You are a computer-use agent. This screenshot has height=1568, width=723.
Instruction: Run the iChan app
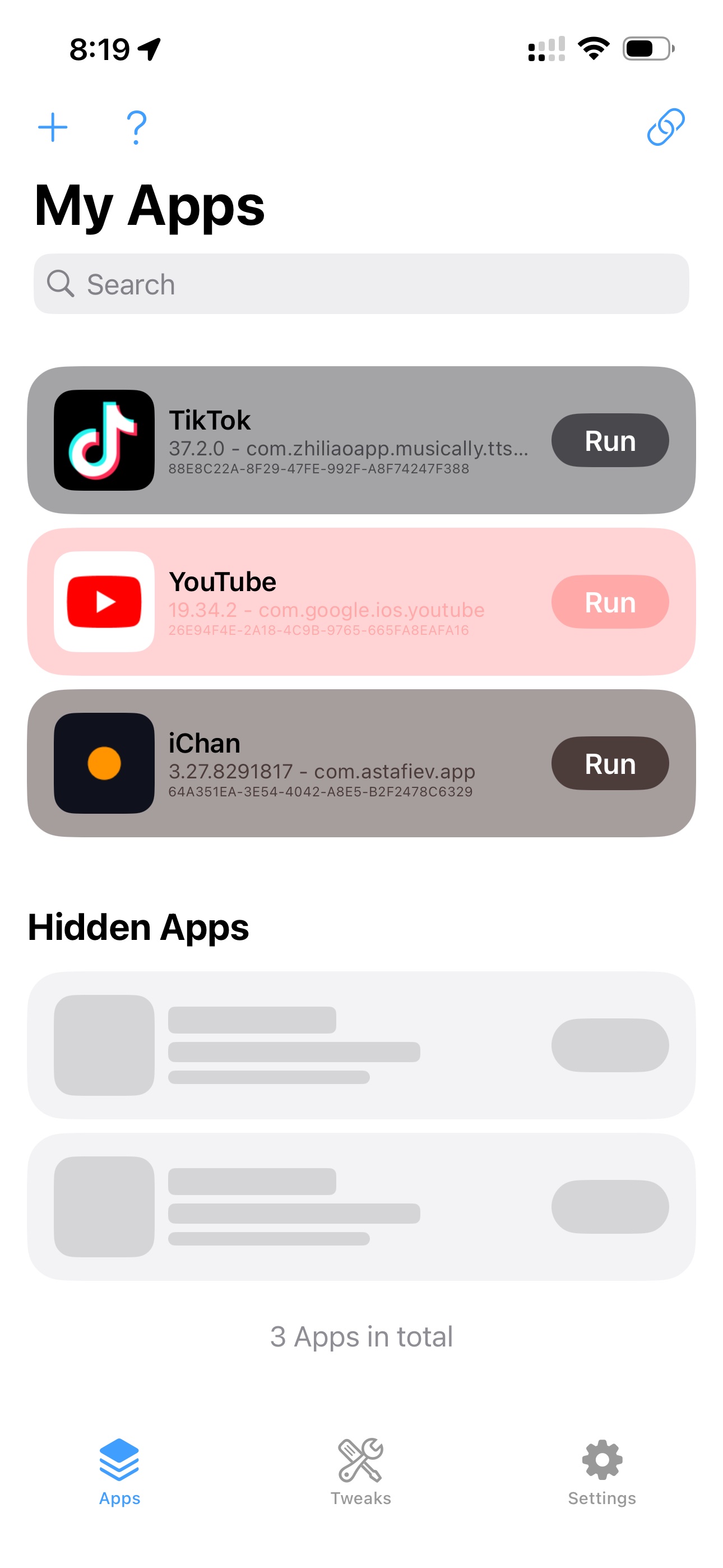coord(610,763)
